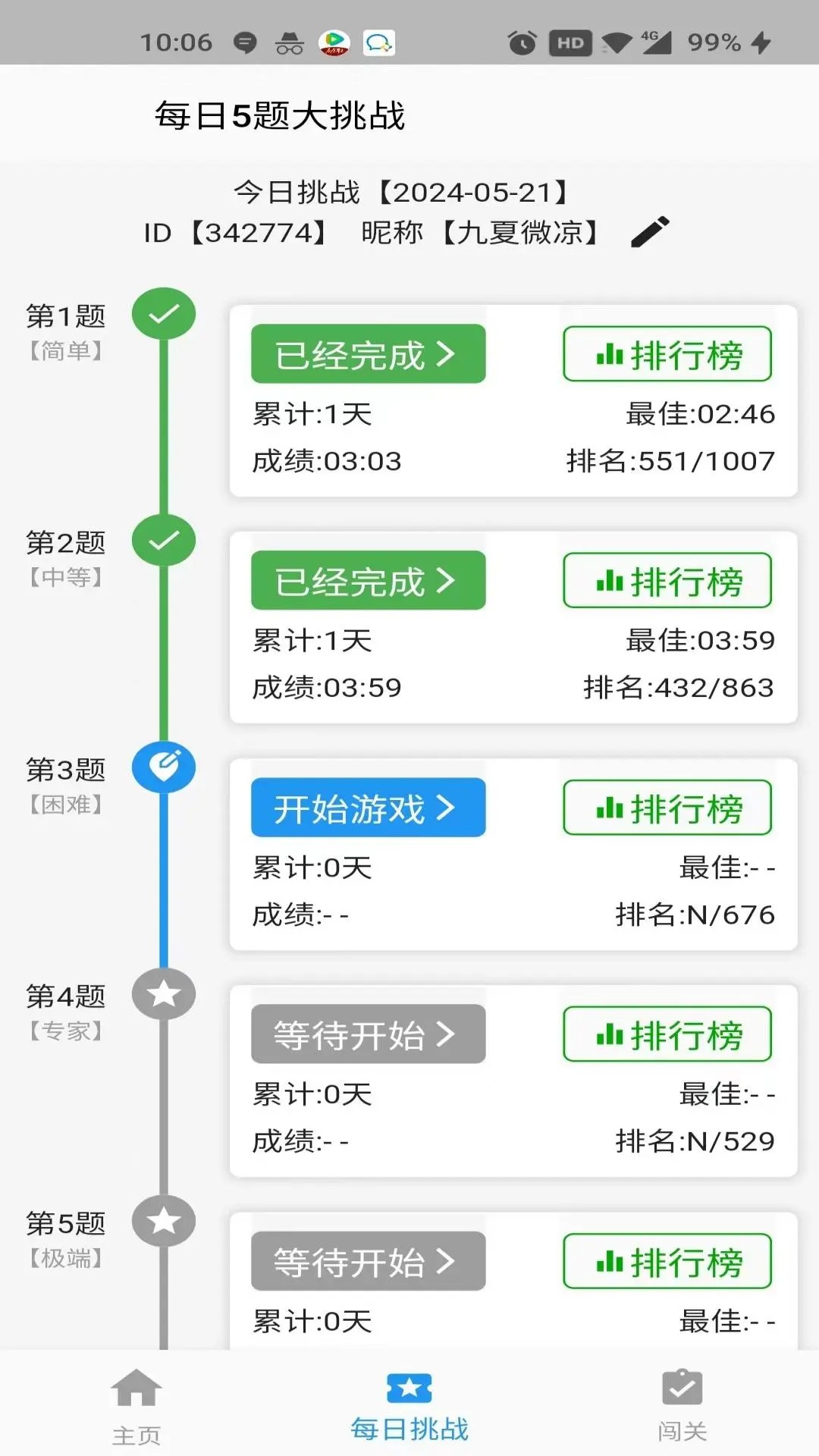Click the green checkmark node for 第1题

[x=164, y=312]
